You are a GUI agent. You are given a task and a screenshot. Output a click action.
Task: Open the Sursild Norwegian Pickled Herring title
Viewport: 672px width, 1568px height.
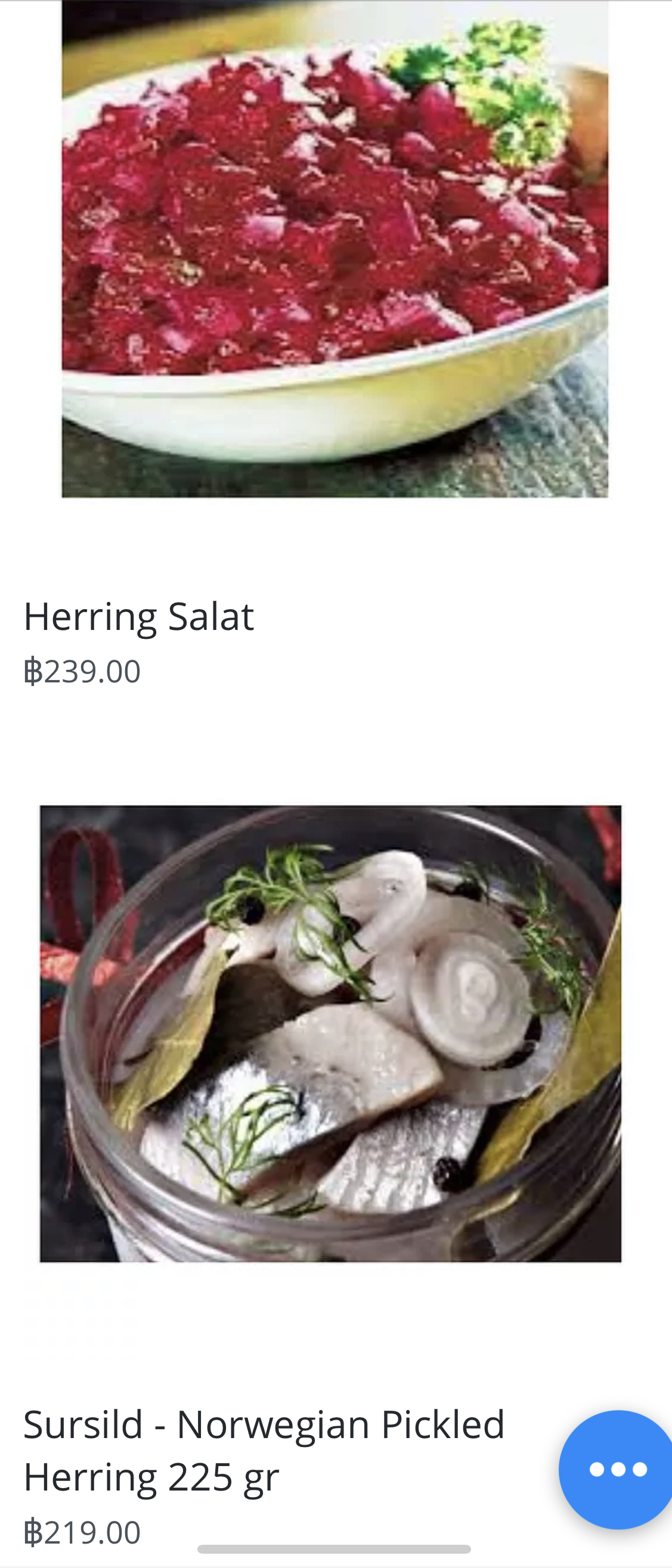(x=264, y=1450)
